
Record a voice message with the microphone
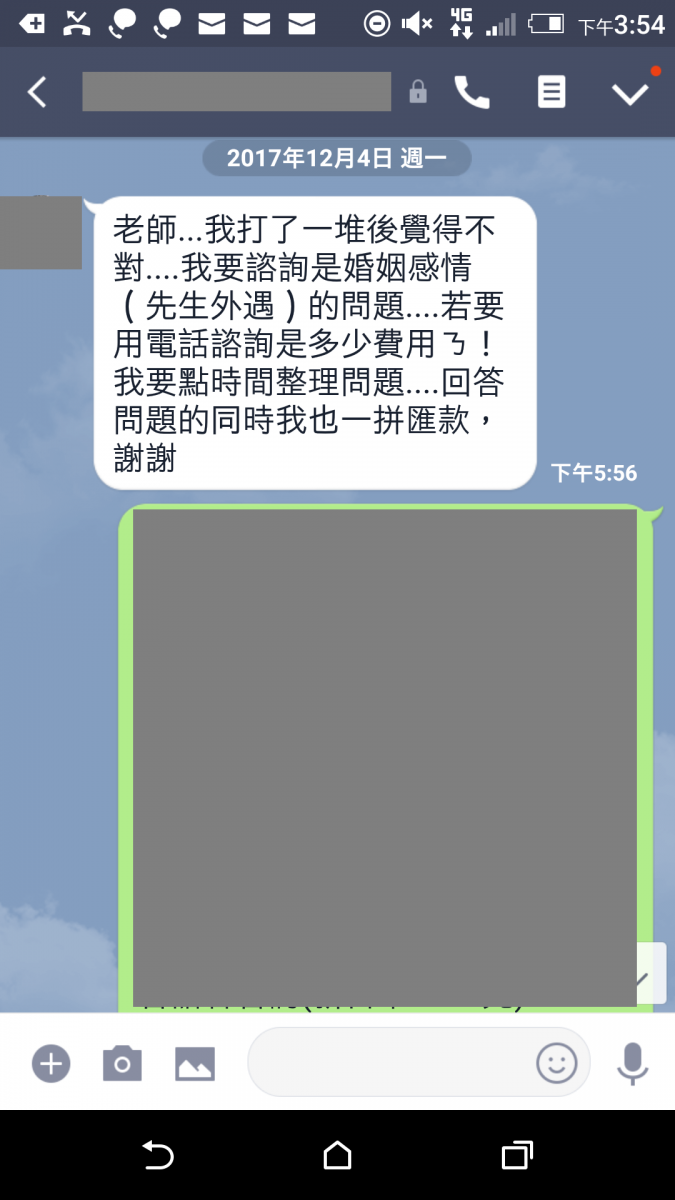632,1063
